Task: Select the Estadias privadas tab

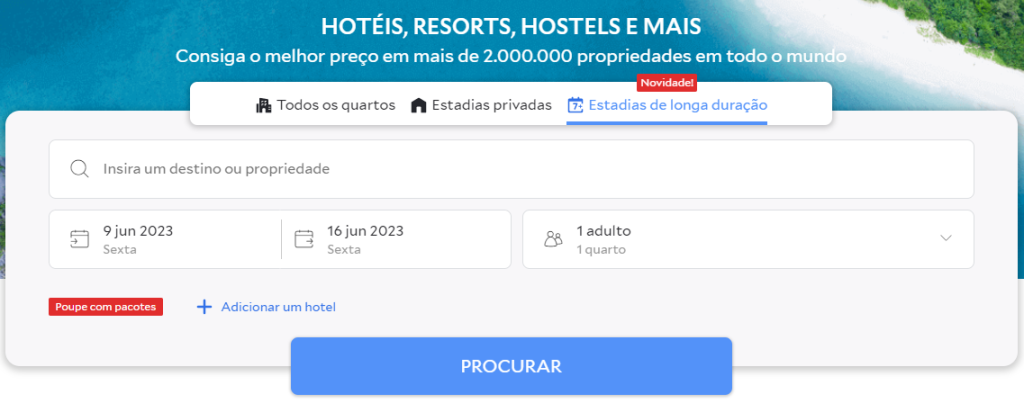Action: point(481,105)
